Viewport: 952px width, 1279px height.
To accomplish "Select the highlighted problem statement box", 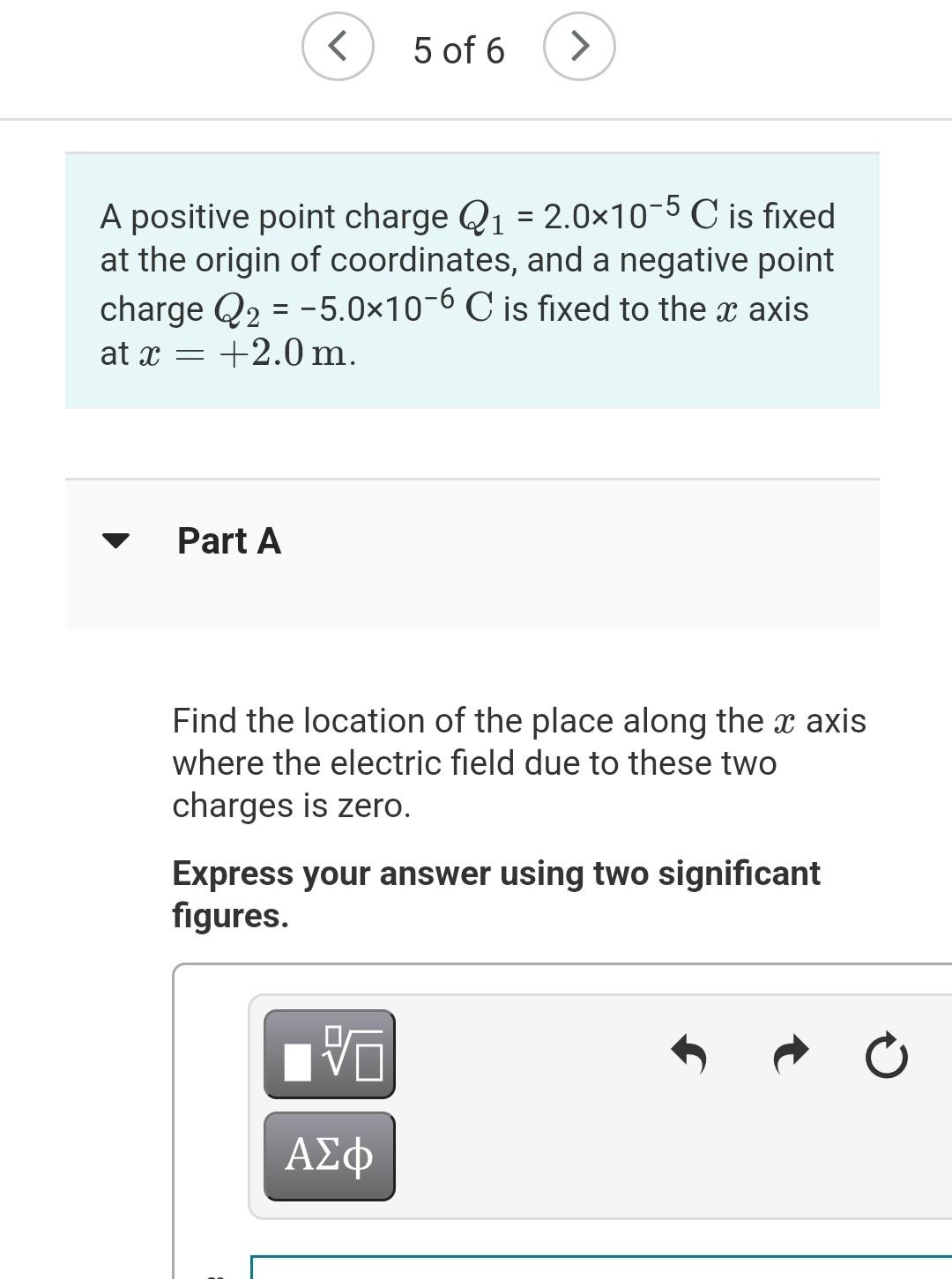I will click(x=473, y=279).
